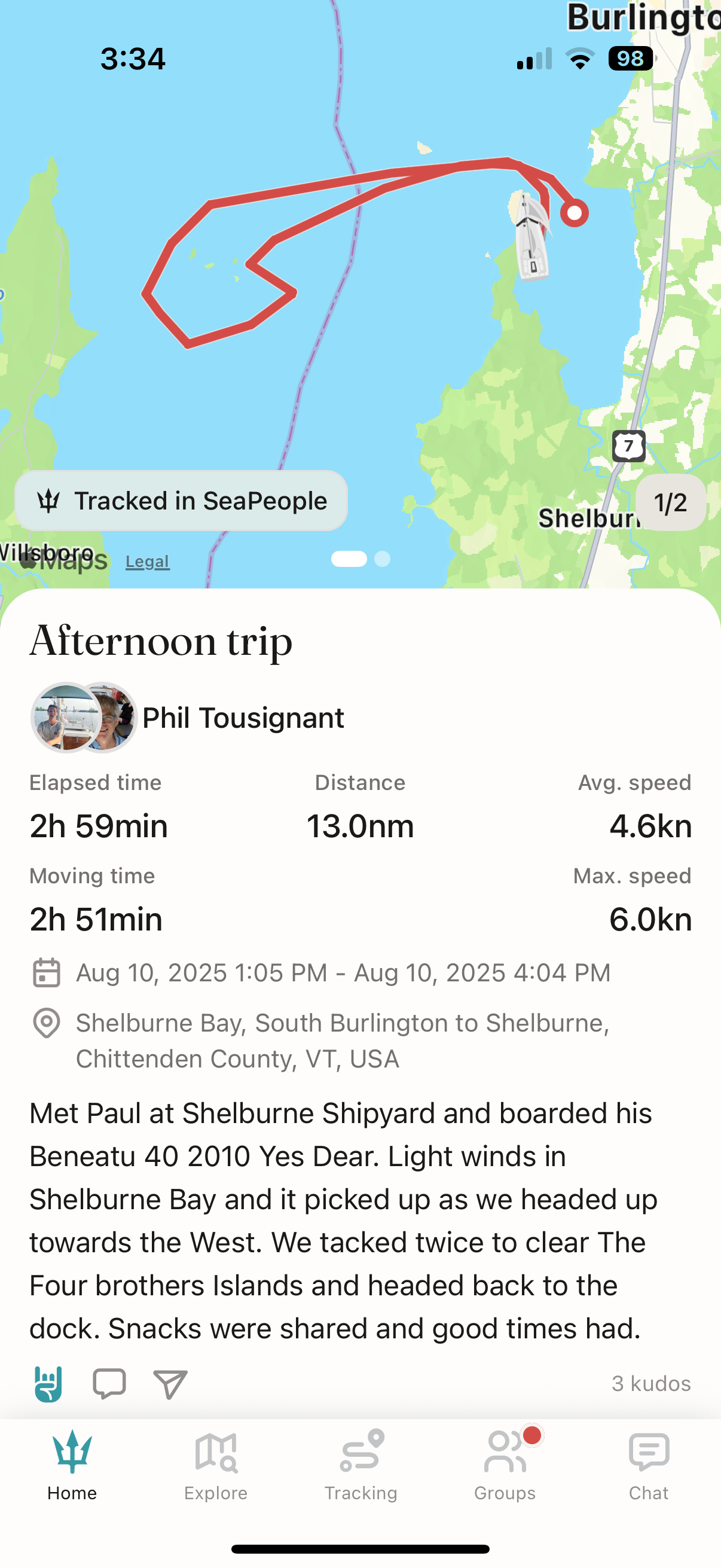Give kudos to Afternoon trip post

pos(48,1384)
